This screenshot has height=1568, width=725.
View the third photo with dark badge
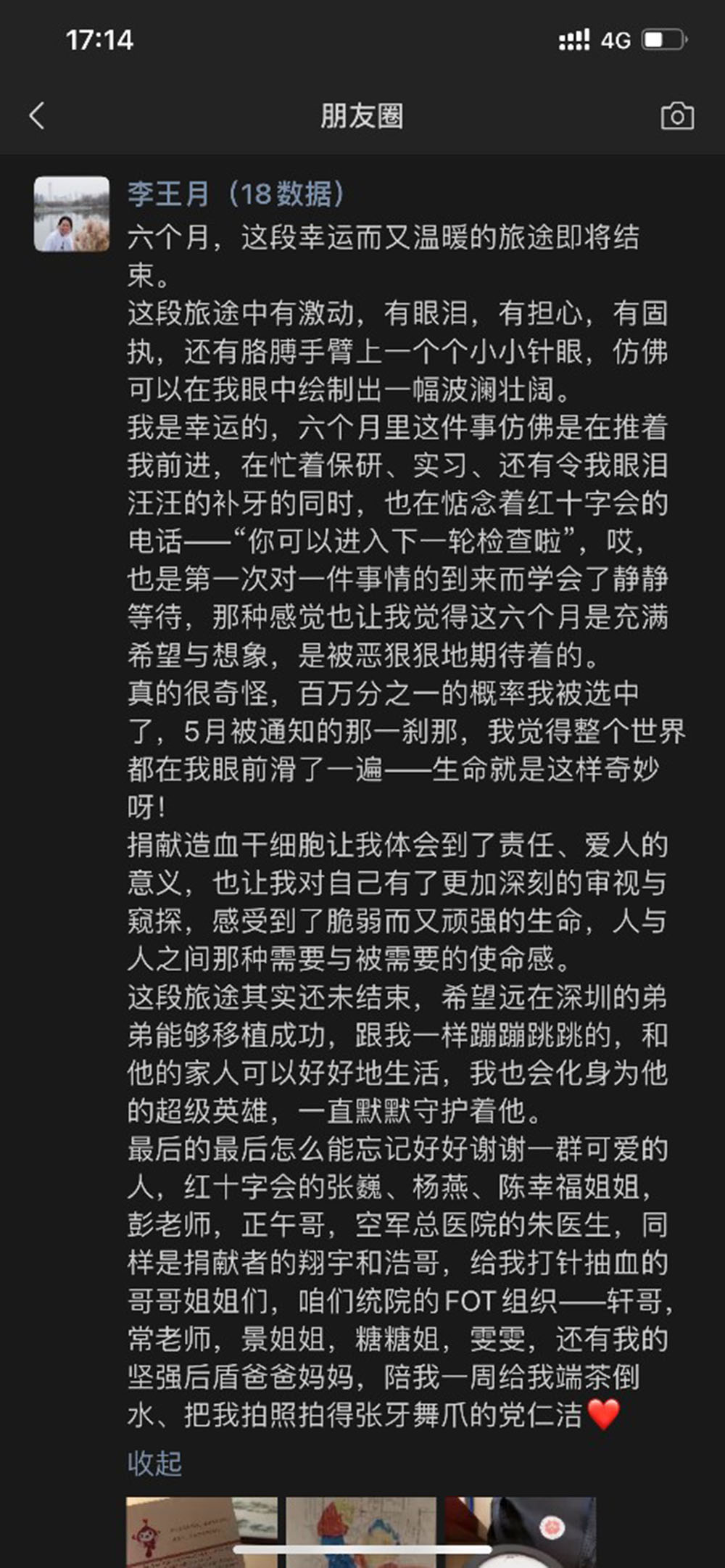tap(521, 1530)
